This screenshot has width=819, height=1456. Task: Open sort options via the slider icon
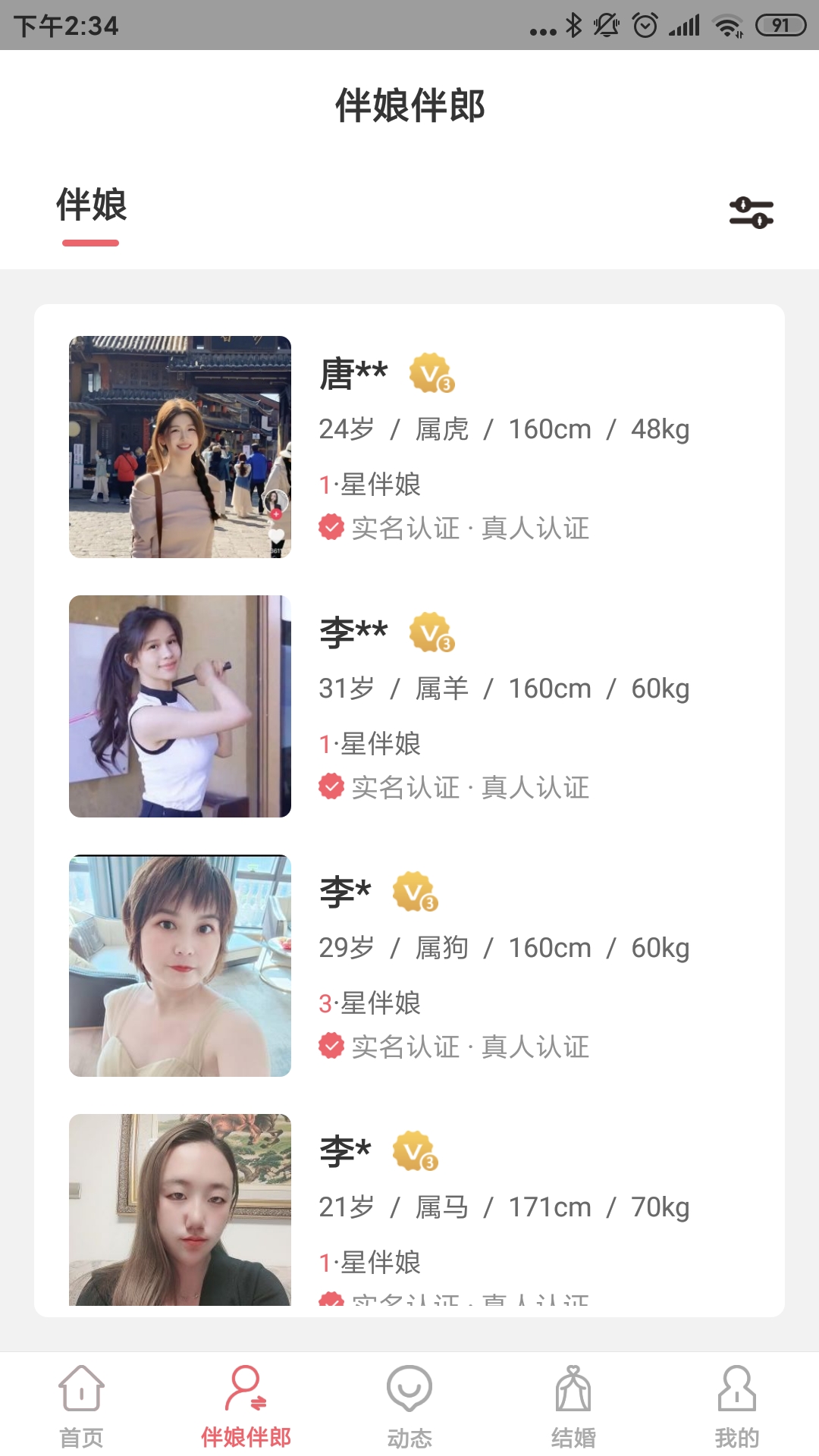pyautogui.click(x=753, y=213)
